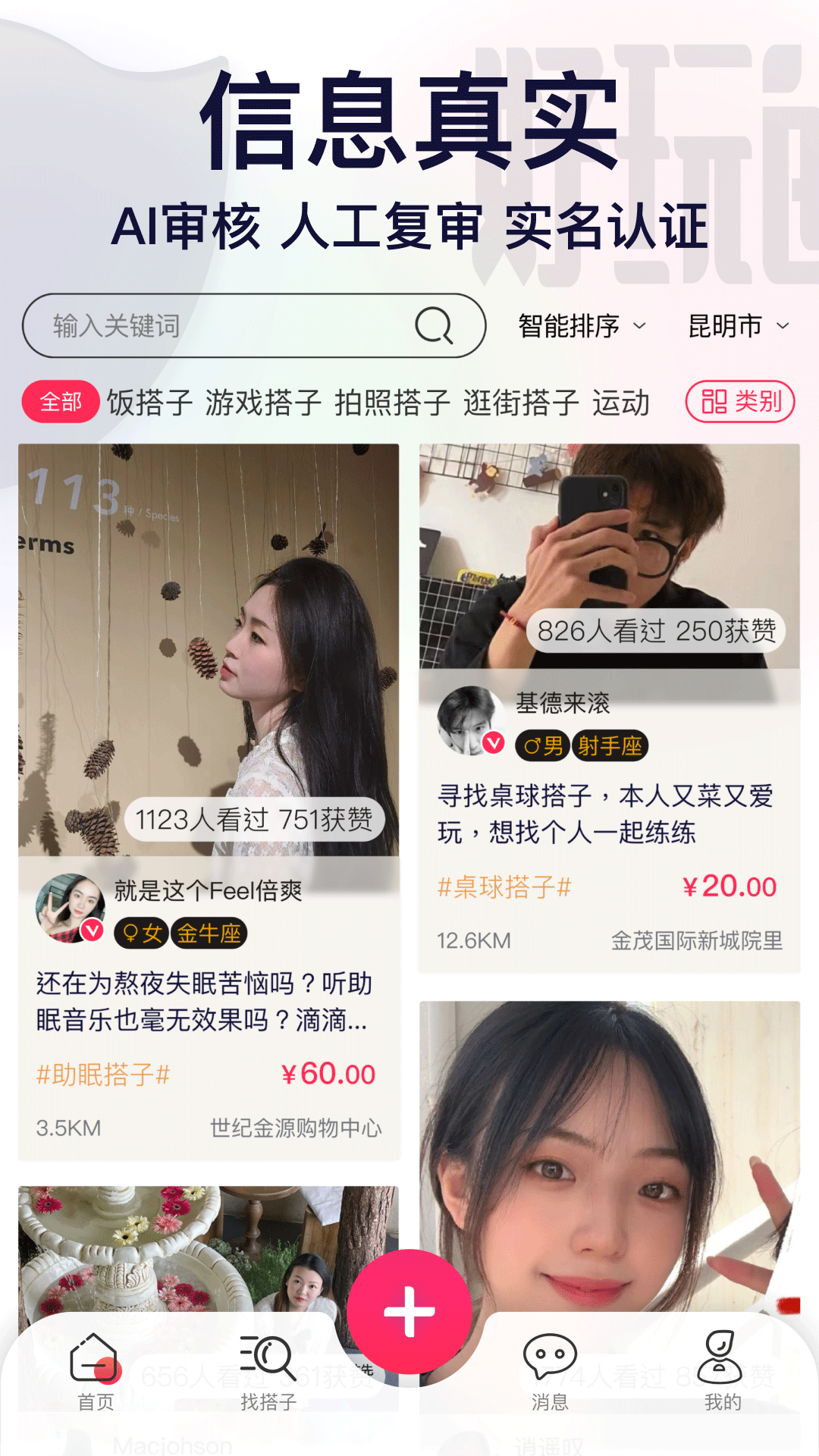Viewport: 819px width, 1456px height.
Task: Select the 全部 filter pill
Action: pos(60,403)
